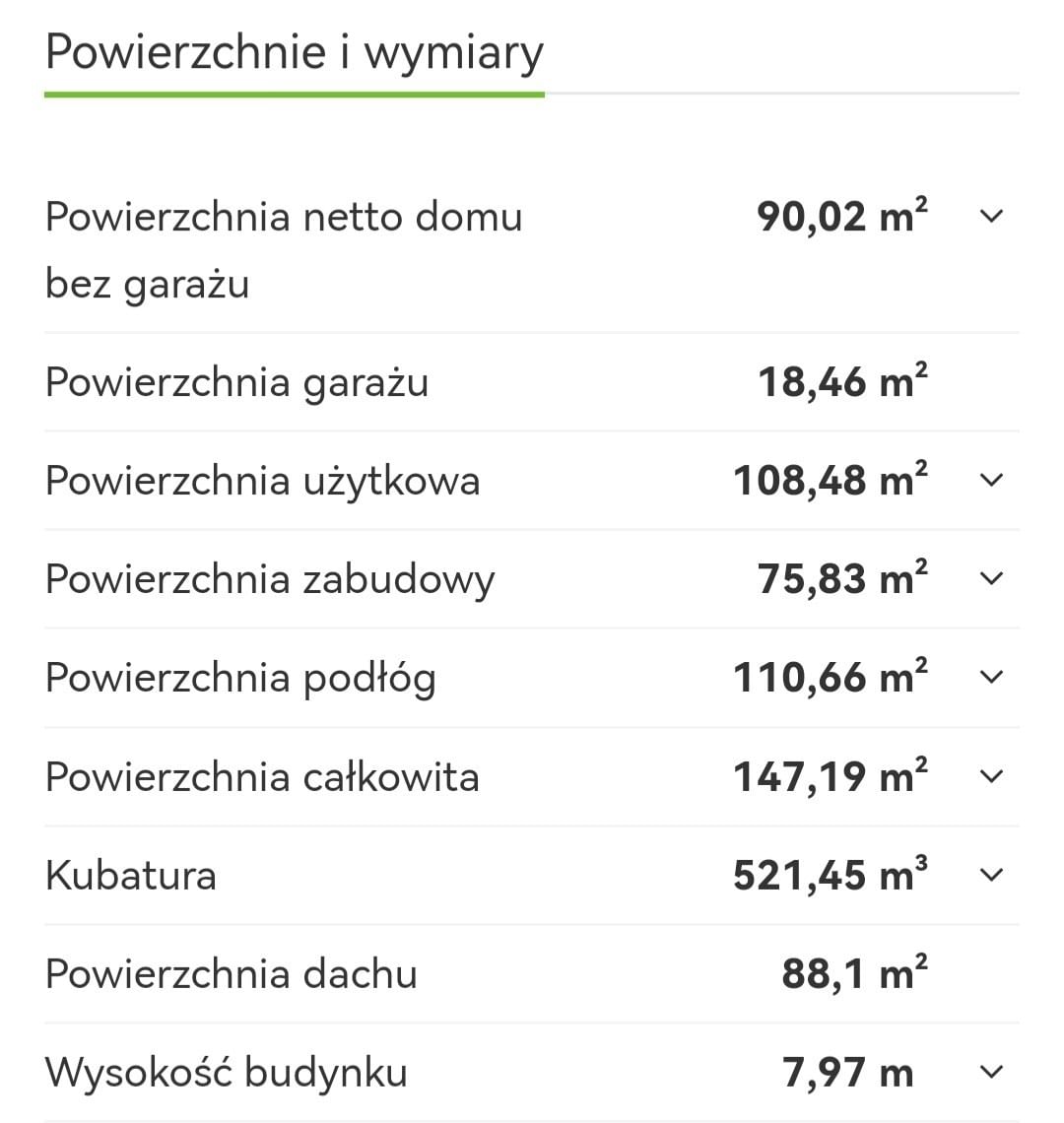Collapse the chevron next to 108,48 m²
Viewport: 1064px width, 1123px height.
pyautogui.click(x=993, y=480)
